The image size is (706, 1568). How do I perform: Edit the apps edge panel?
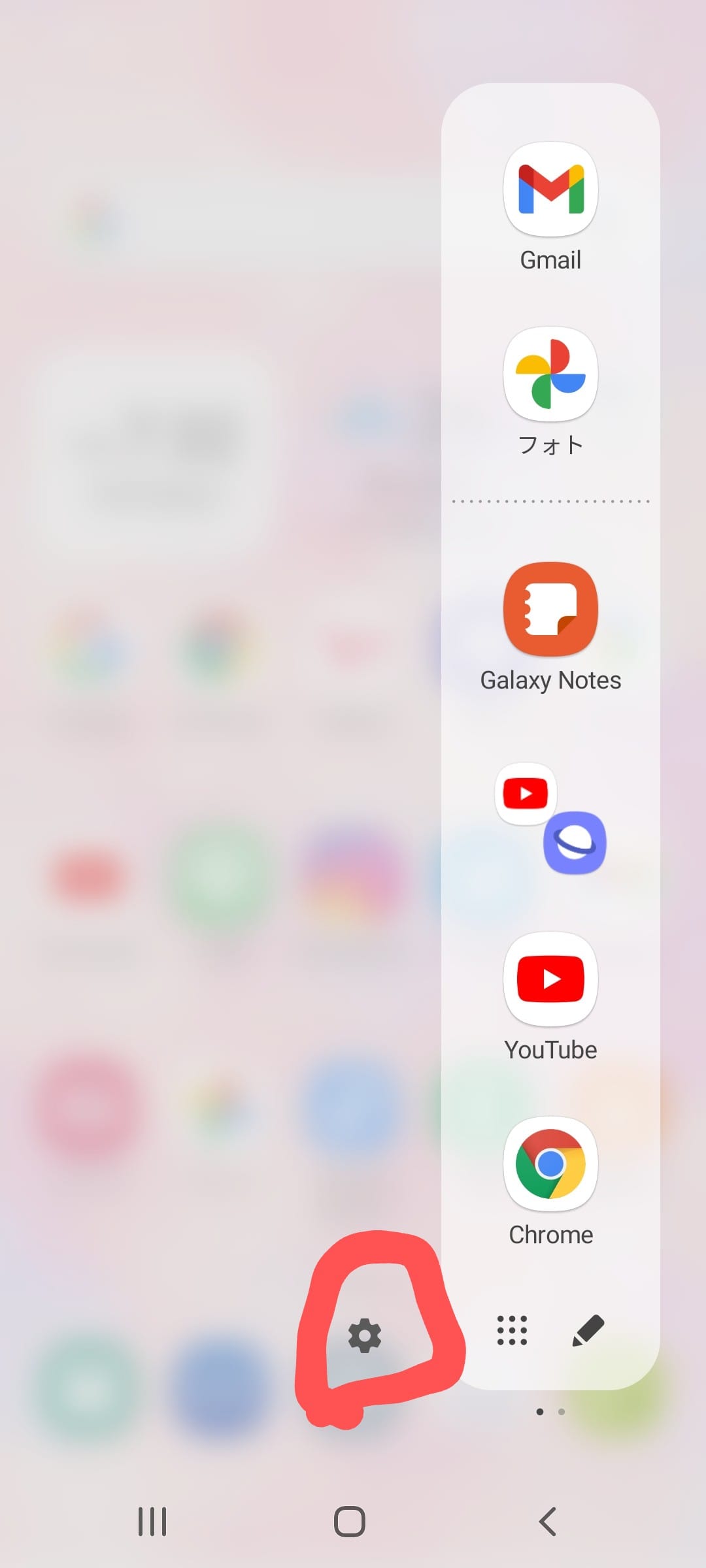(x=588, y=1330)
